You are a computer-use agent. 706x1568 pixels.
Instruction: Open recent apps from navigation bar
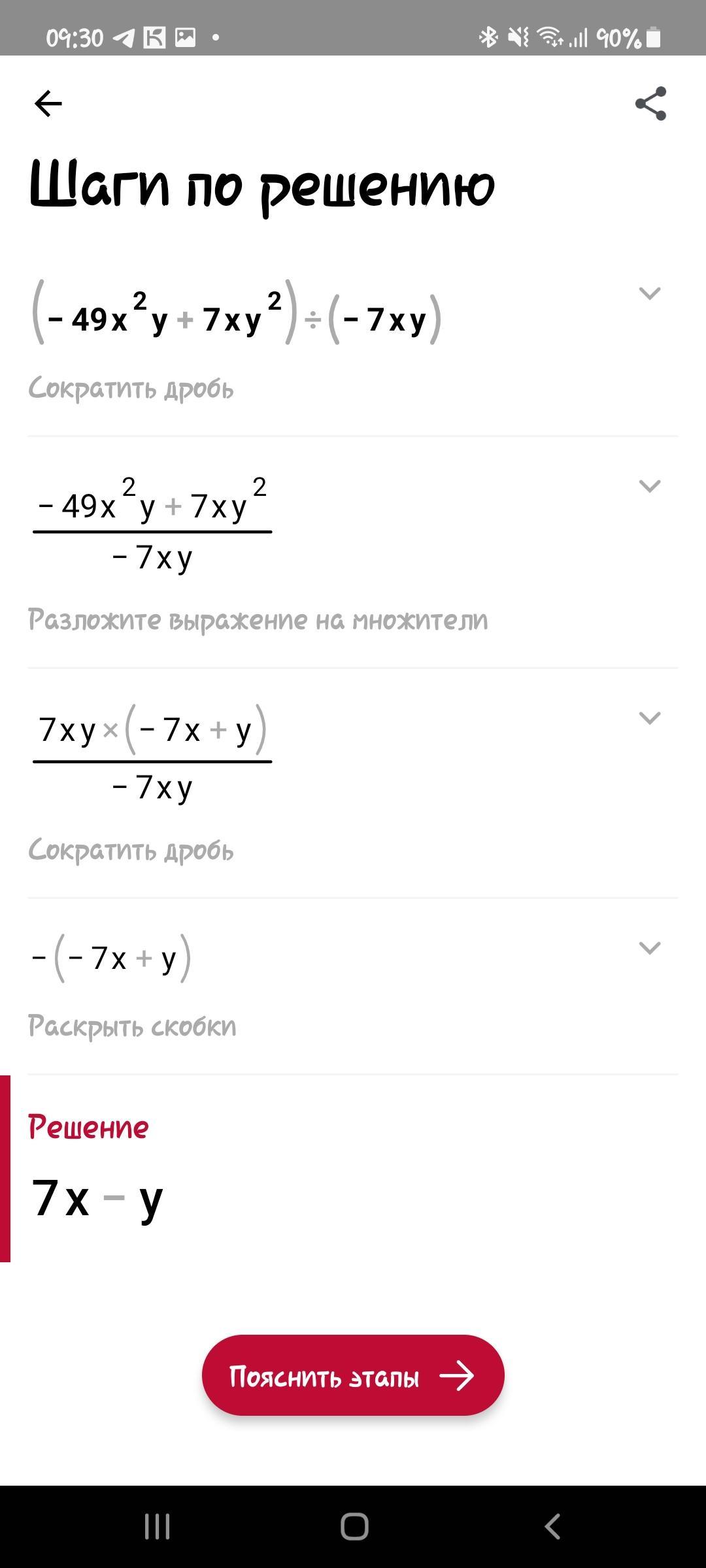pos(157,1527)
